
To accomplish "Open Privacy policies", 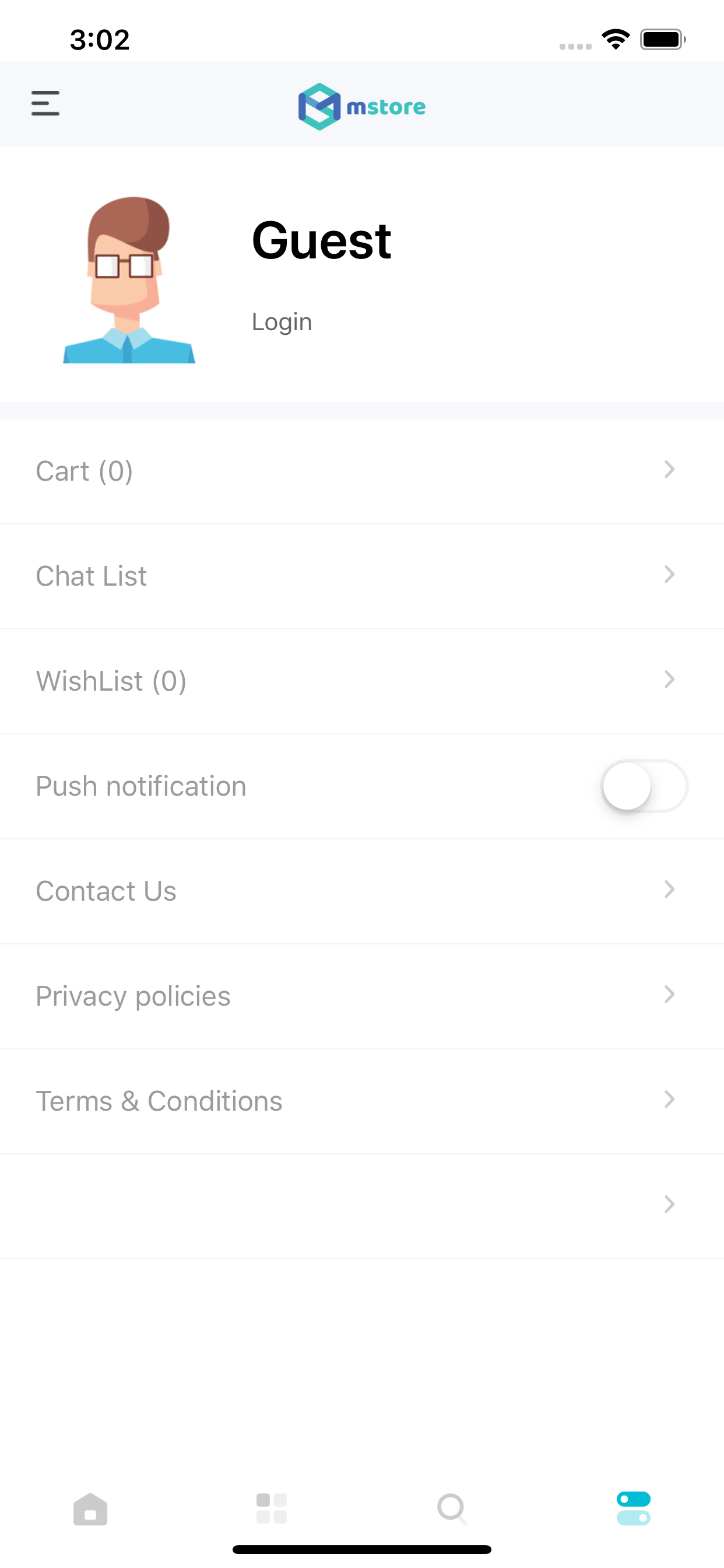I will tap(133, 995).
